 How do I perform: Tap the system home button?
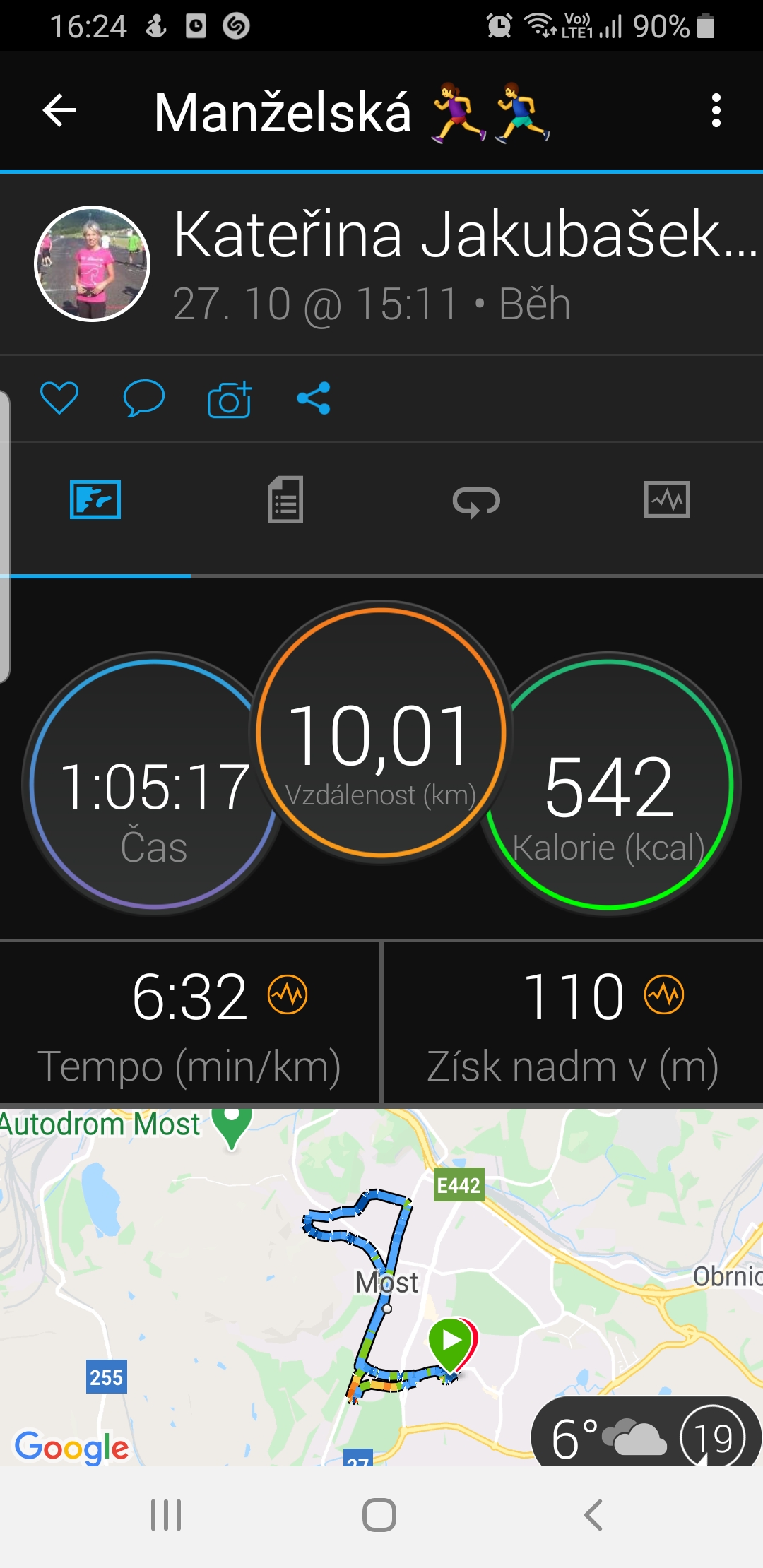[379, 1515]
